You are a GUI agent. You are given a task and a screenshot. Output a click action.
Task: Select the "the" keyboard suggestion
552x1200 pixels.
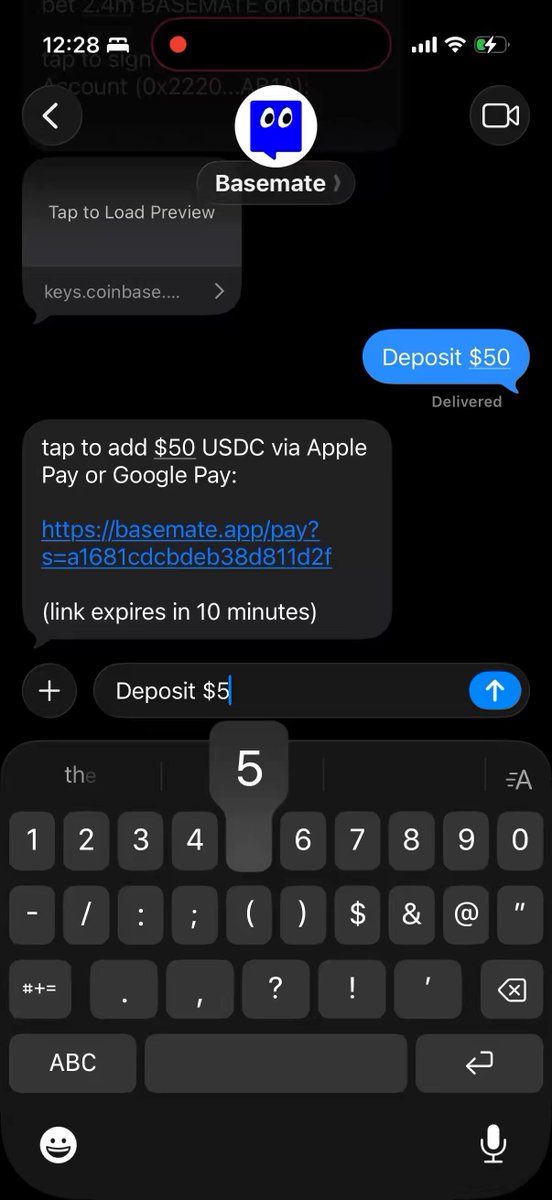[80, 775]
